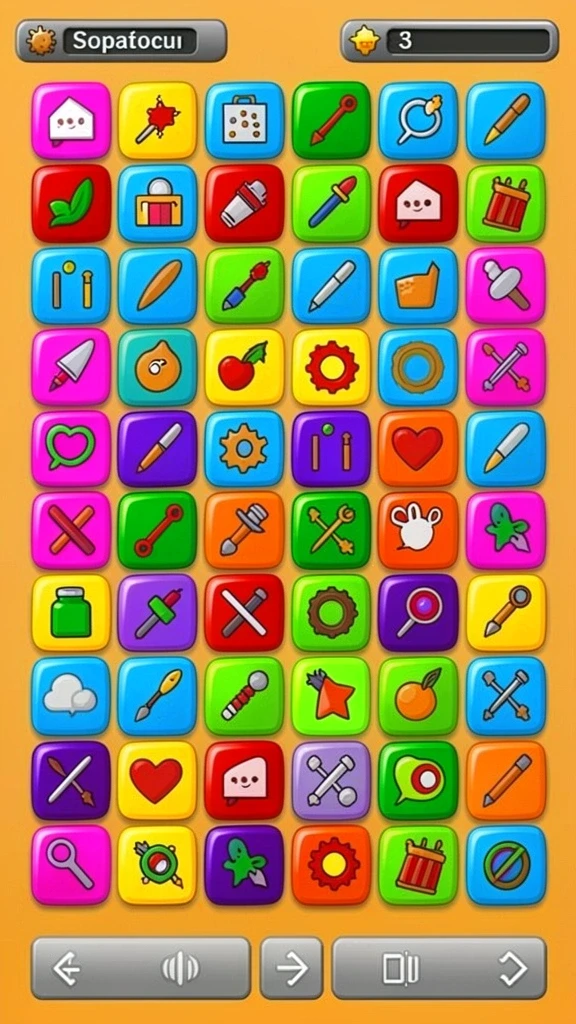
Task: Select the green jar tile
Action: coord(71,613)
